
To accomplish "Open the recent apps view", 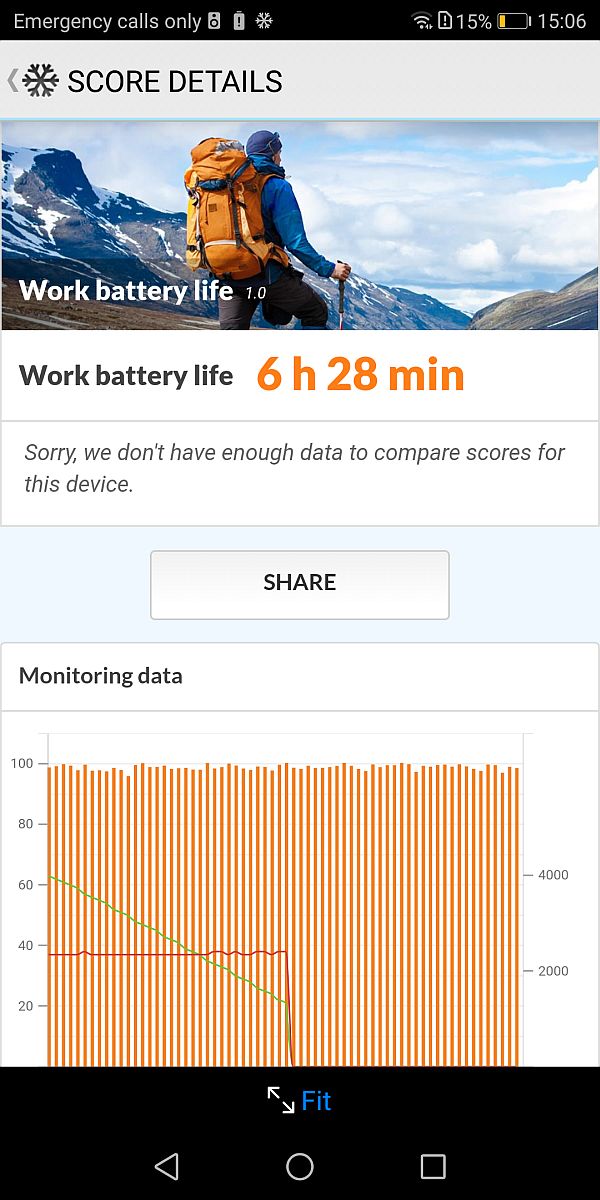I will [433, 1166].
